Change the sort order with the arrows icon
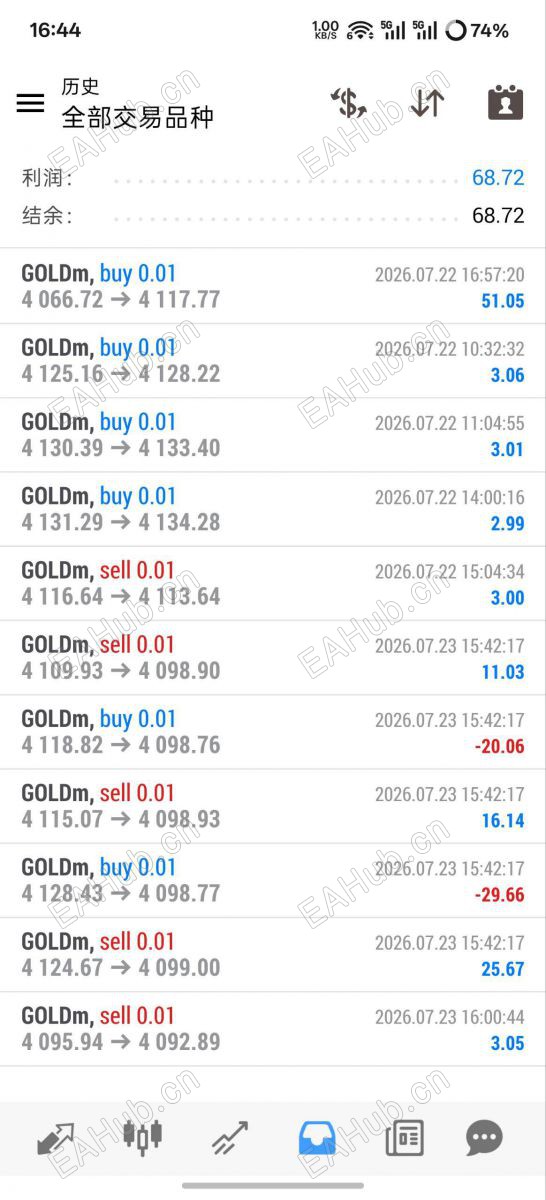Screen dimensions: 546x1200 point(427,103)
